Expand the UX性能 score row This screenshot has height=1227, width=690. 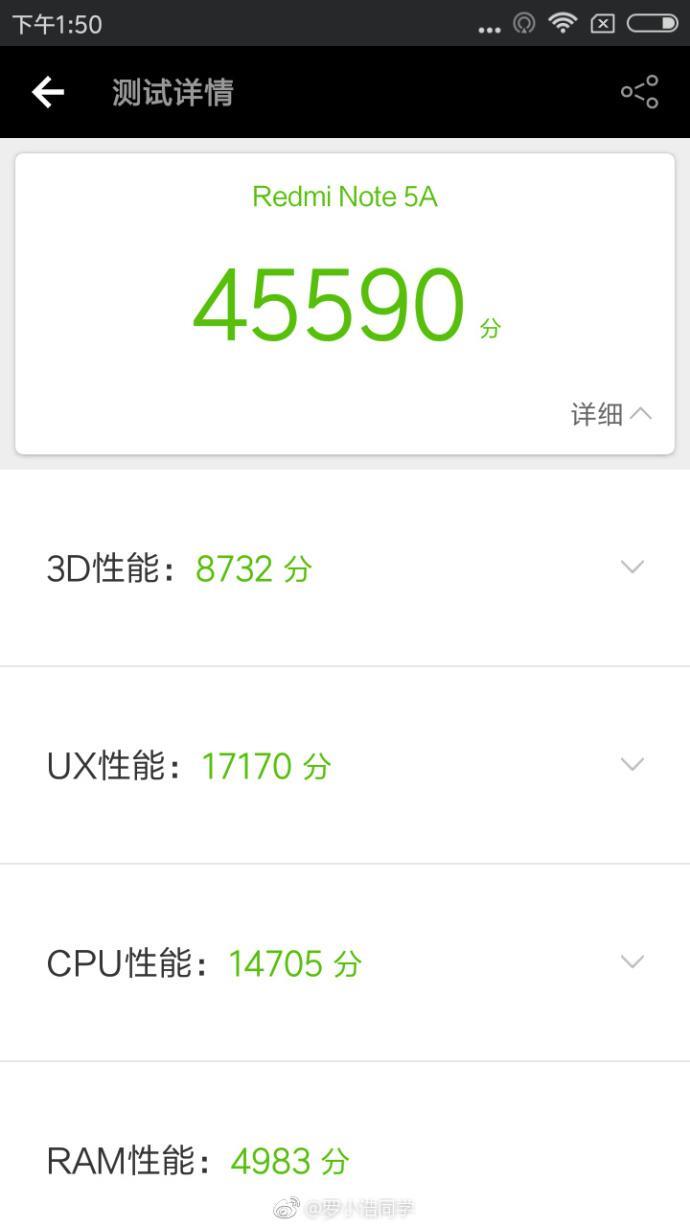click(345, 765)
